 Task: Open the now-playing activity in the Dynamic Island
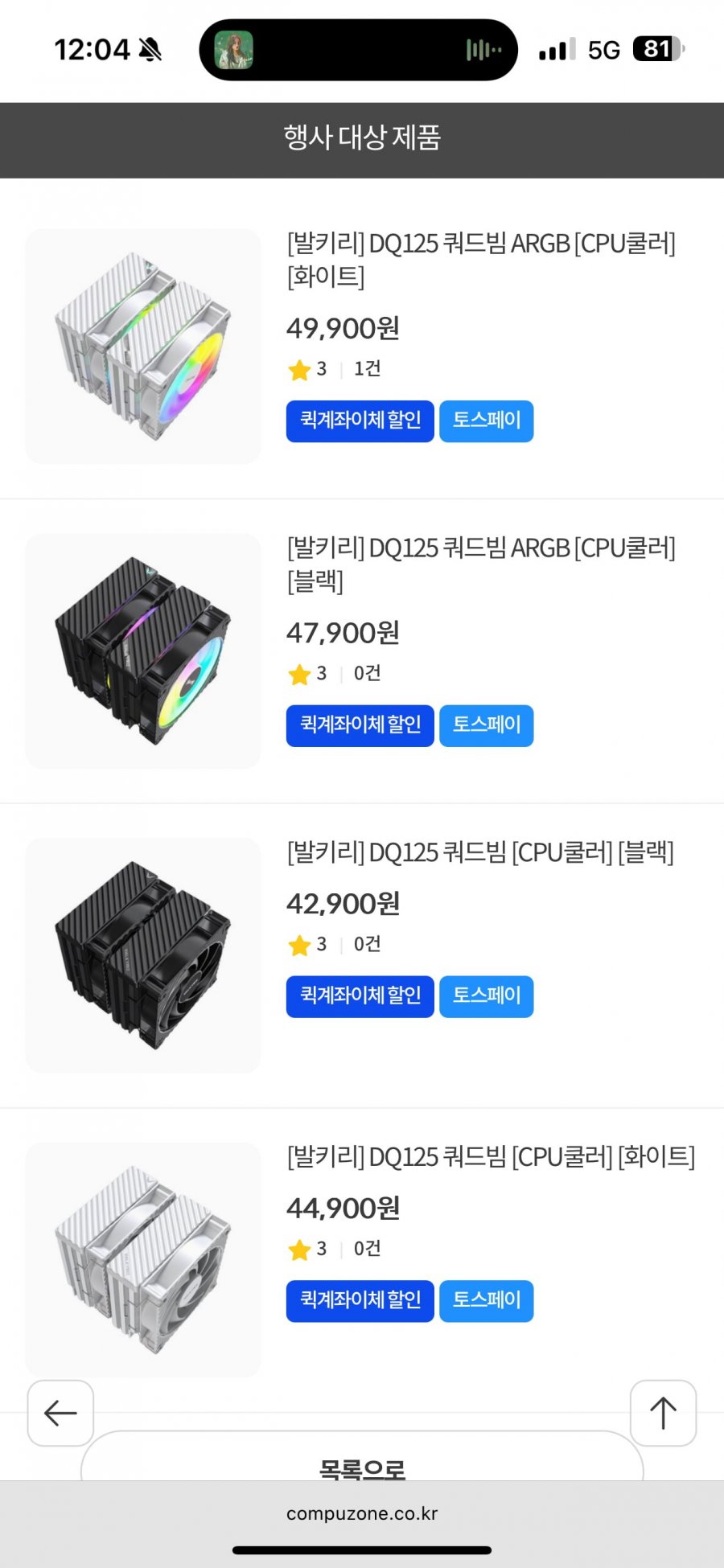pyautogui.click(x=358, y=50)
